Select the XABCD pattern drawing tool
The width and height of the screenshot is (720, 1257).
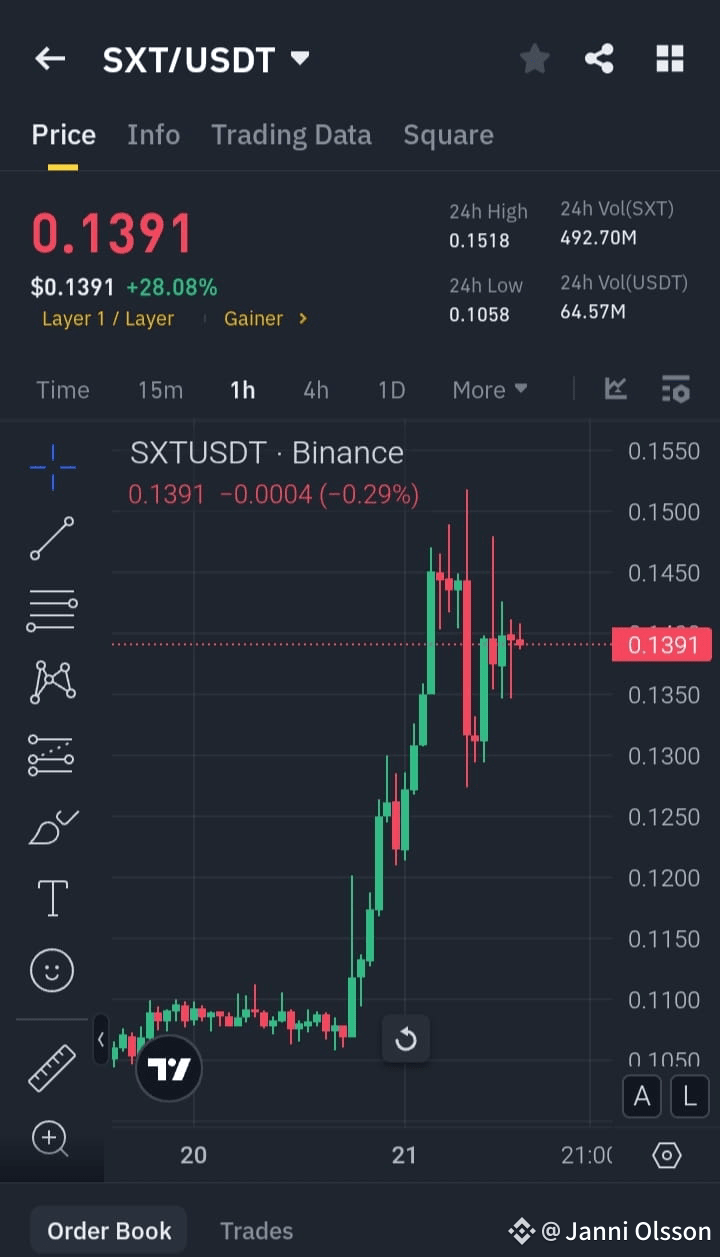click(x=51, y=682)
